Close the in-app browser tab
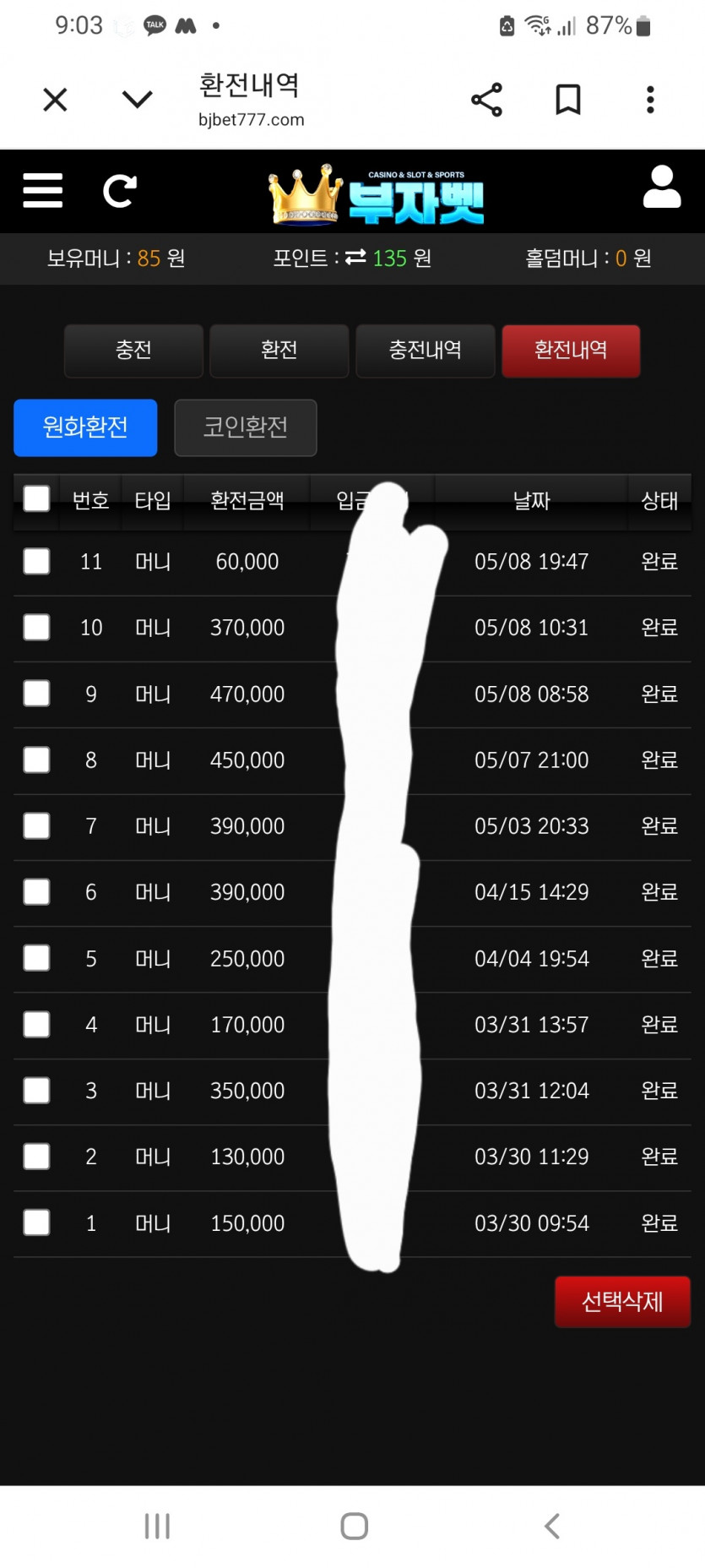The height and width of the screenshot is (1568, 705). click(x=55, y=100)
